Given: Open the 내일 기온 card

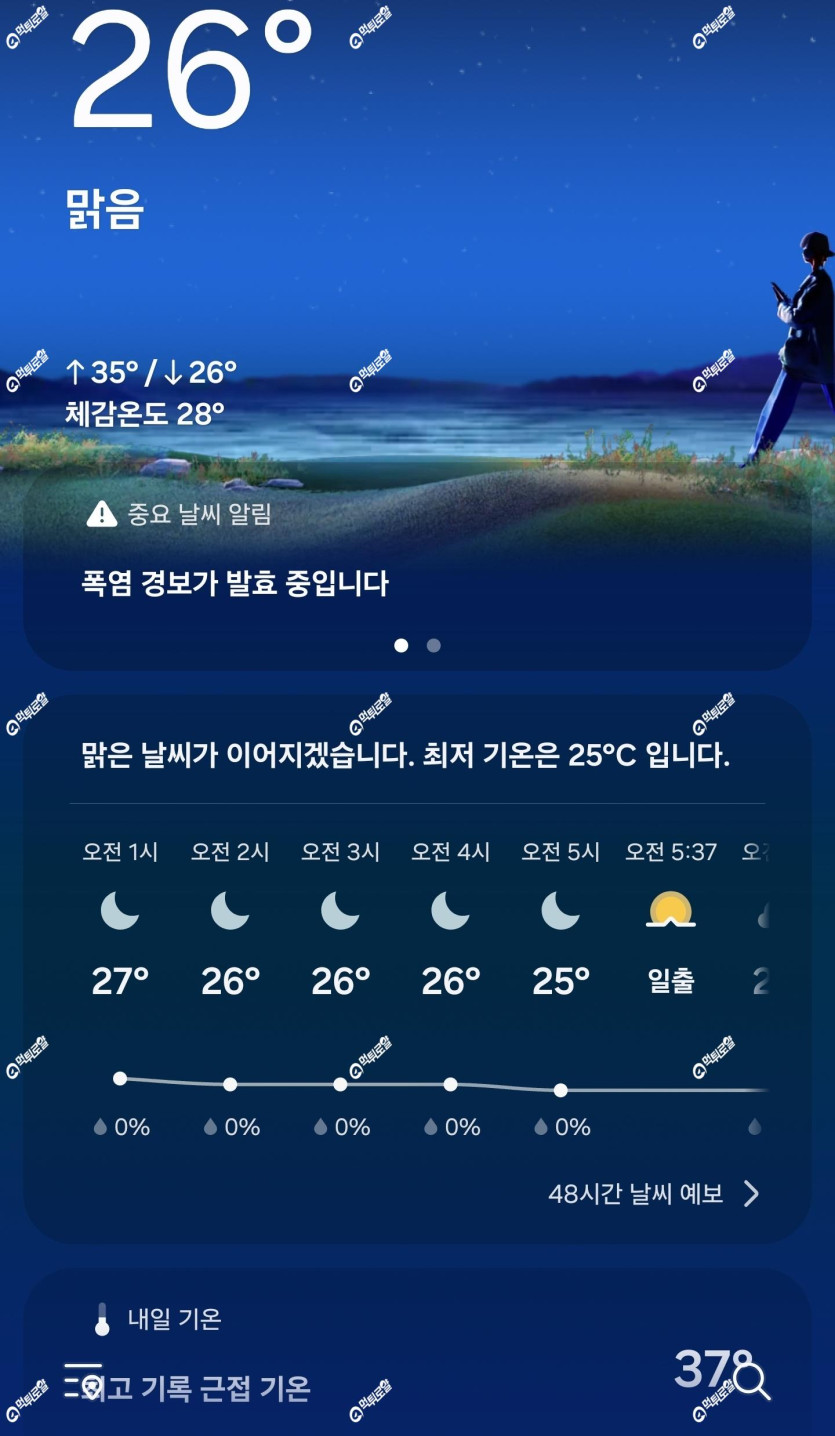Looking at the screenshot, I should pyautogui.click(x=417, y=1352).
